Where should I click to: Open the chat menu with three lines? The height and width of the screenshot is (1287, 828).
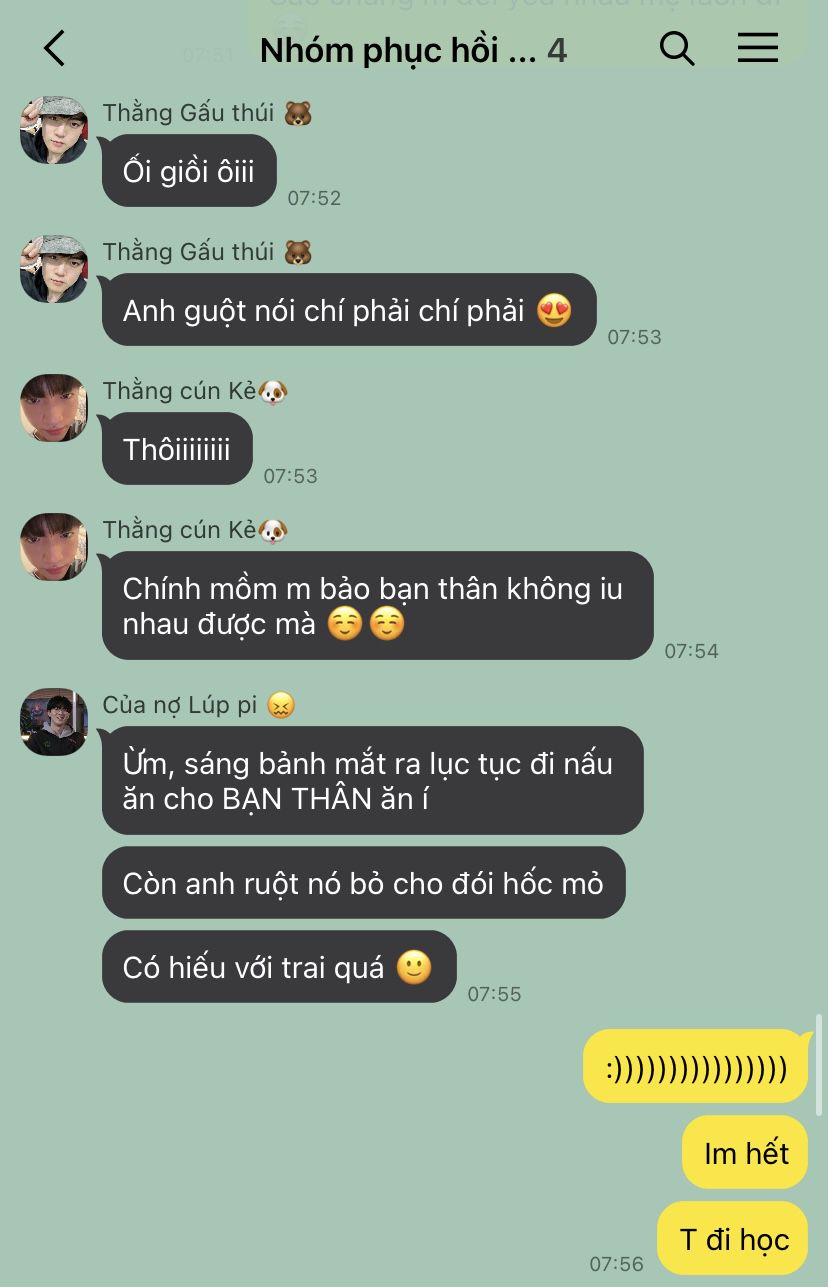pyautogui.click(x=757, y=48)
